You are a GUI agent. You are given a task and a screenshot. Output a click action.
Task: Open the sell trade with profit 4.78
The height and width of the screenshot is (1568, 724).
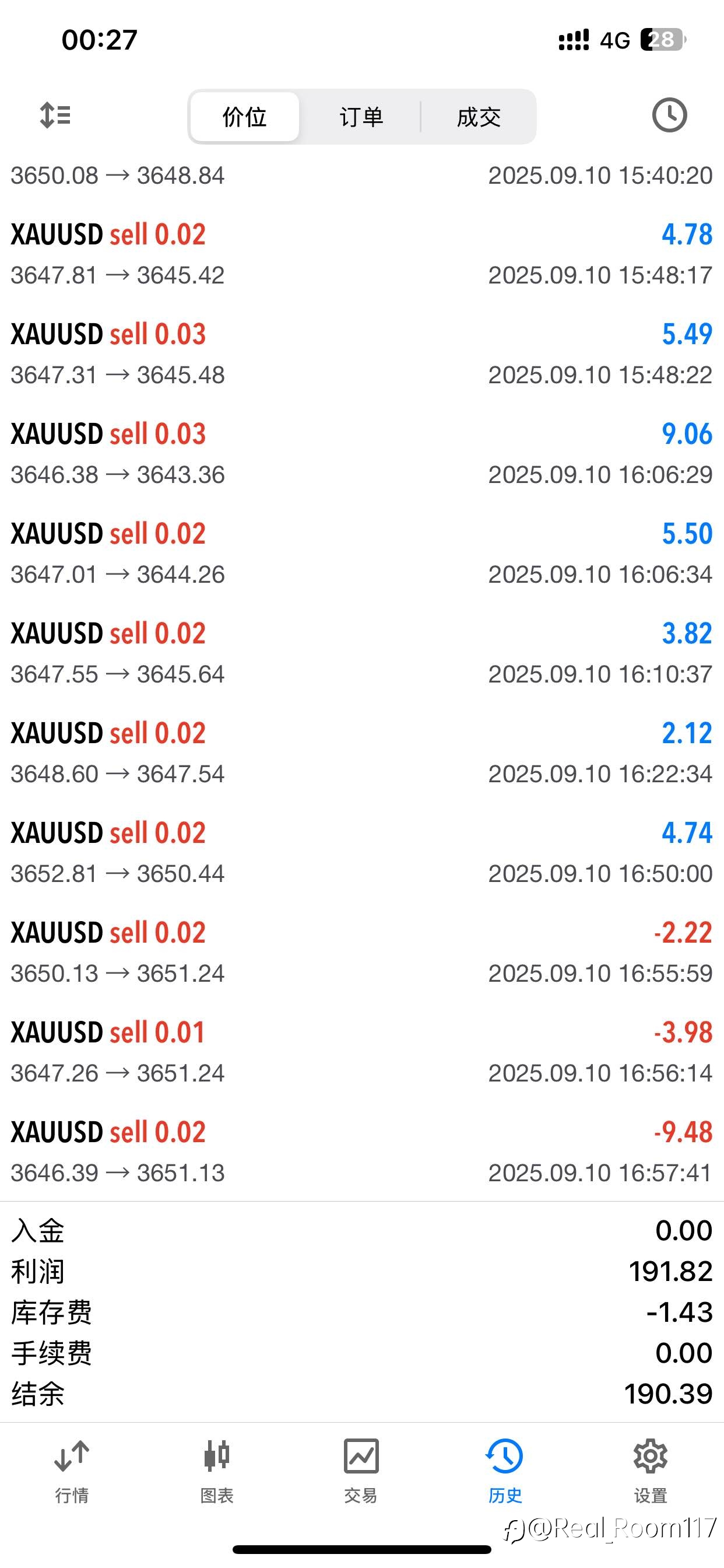click(x=362, y=254)
